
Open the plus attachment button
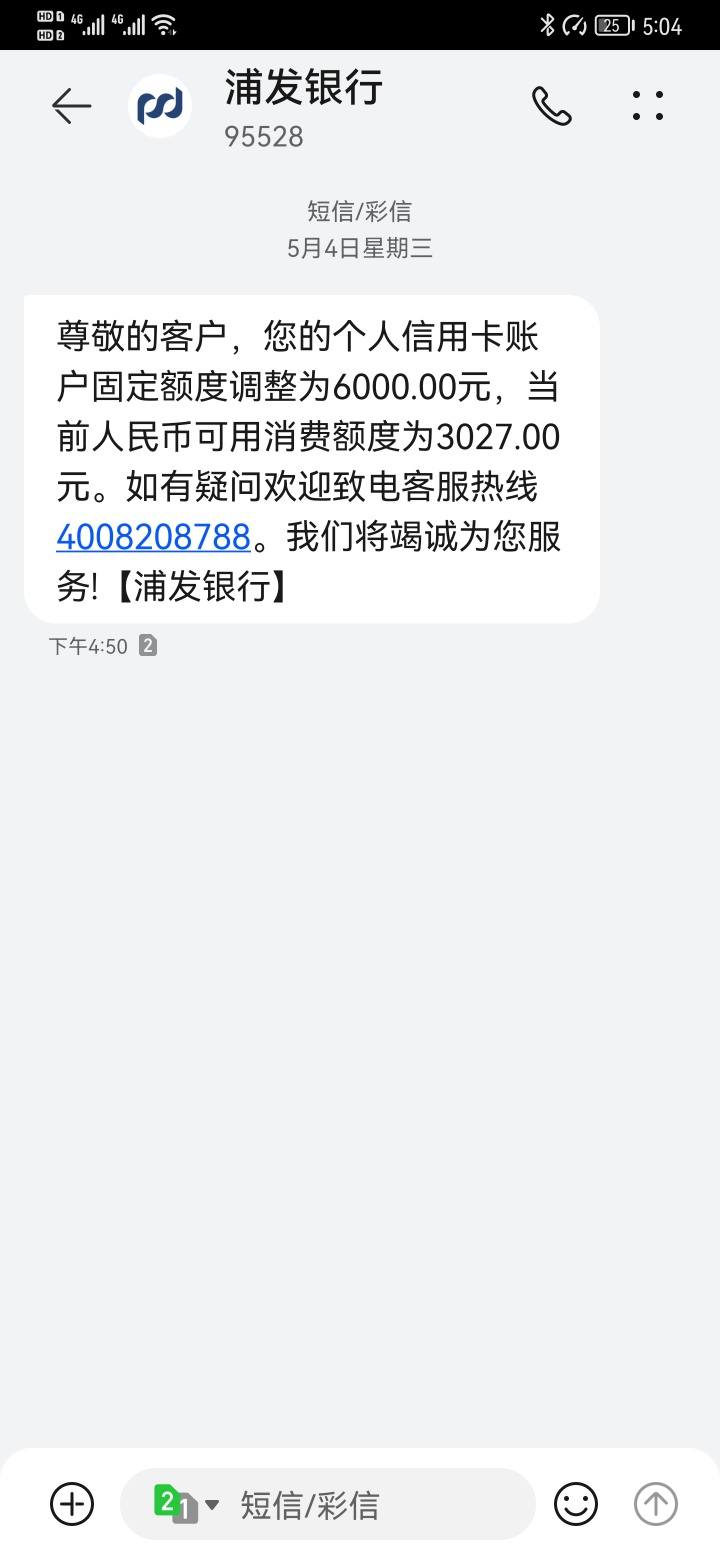pyautogui.click(x=72, y=1504)
